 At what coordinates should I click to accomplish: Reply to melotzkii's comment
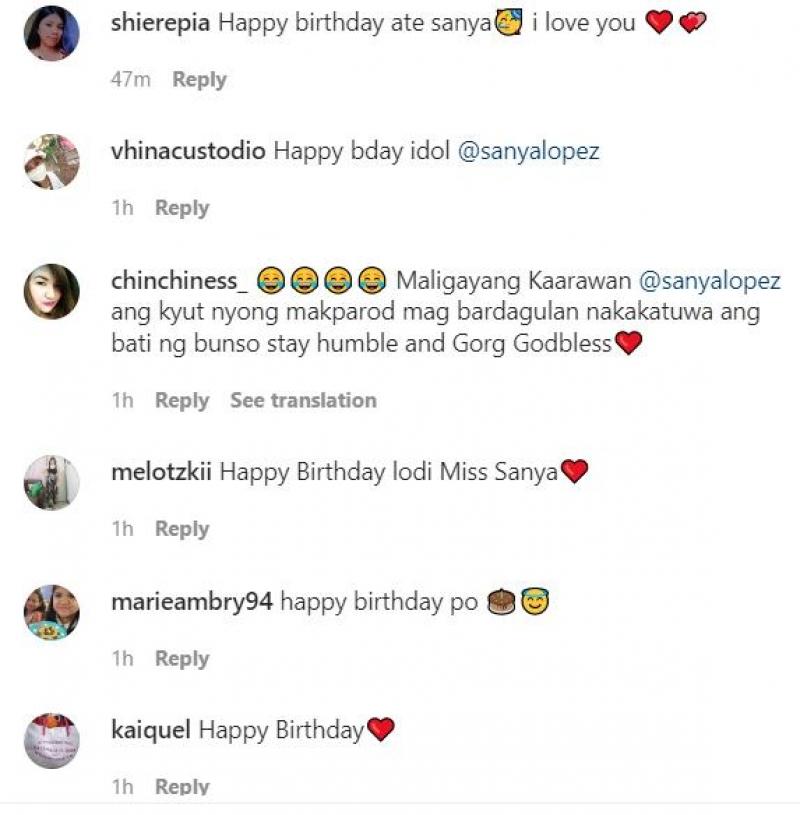(181, 529)
